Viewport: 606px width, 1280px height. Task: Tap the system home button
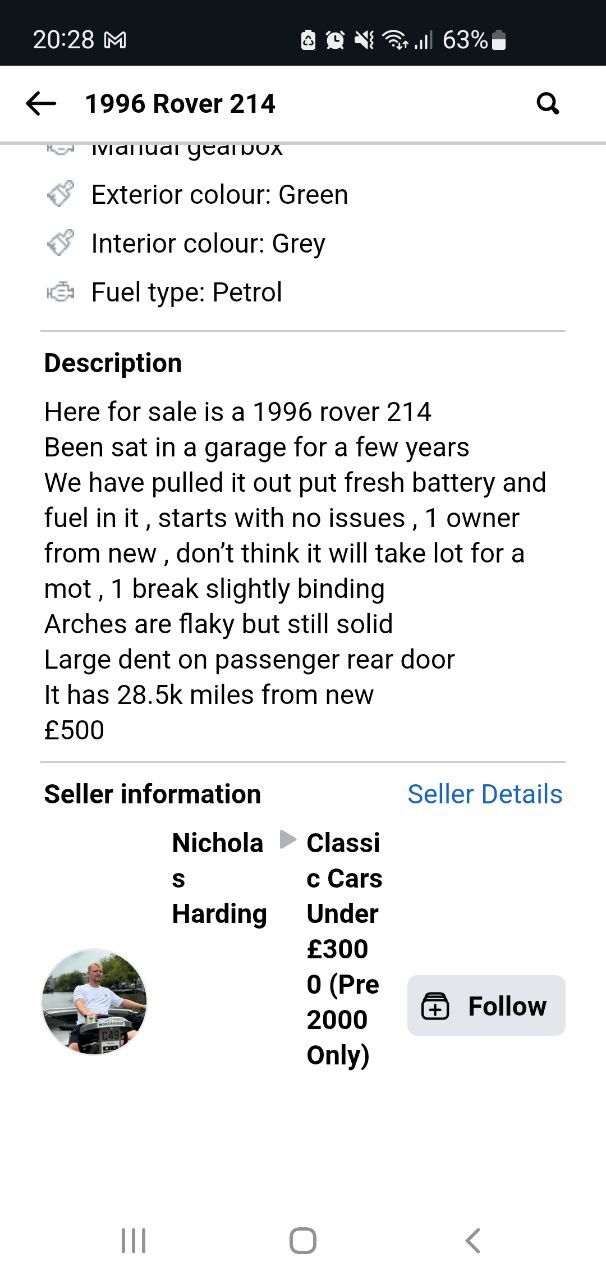coord(303,1241)
